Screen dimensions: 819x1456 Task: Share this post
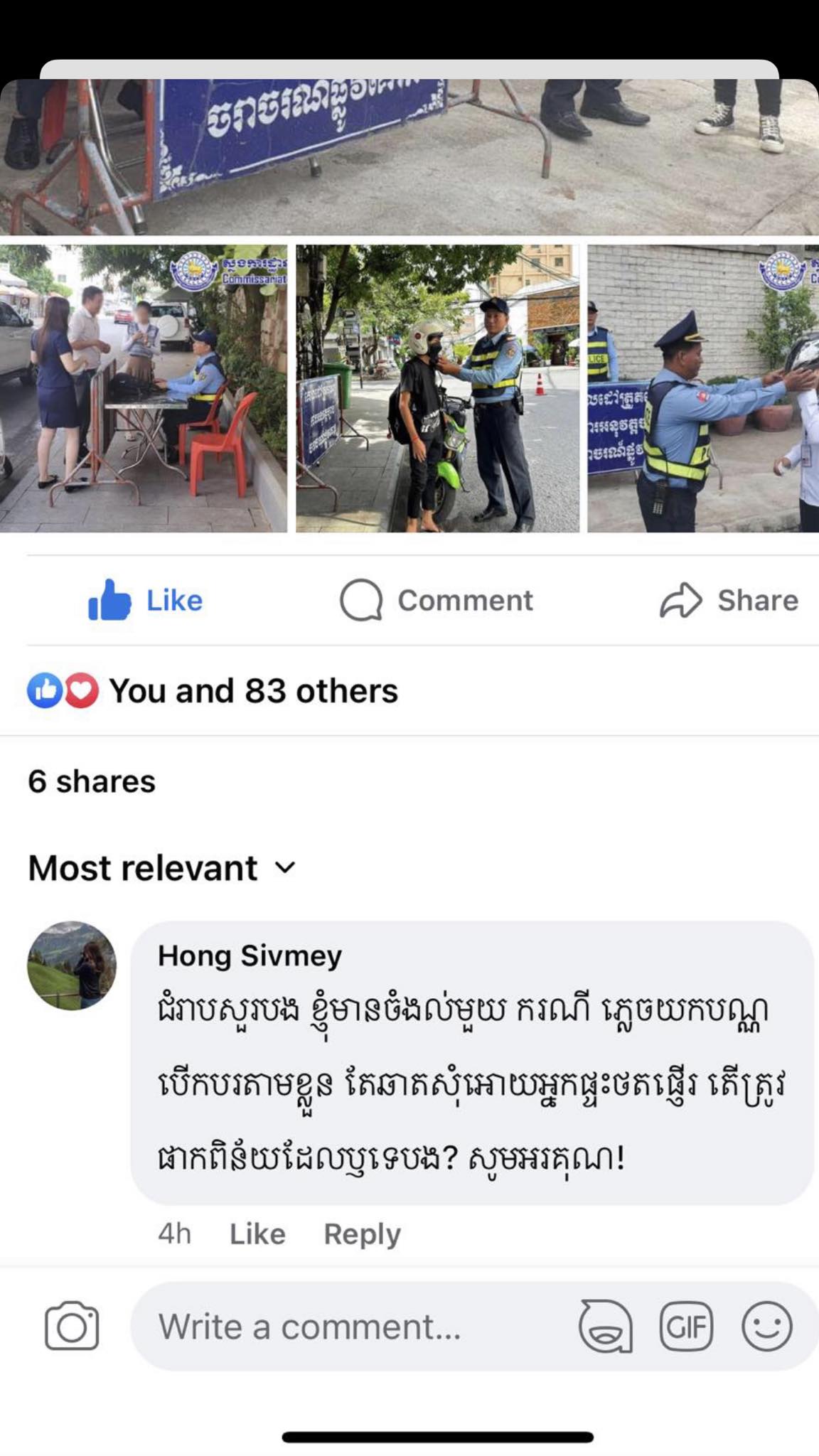point(729,601)
